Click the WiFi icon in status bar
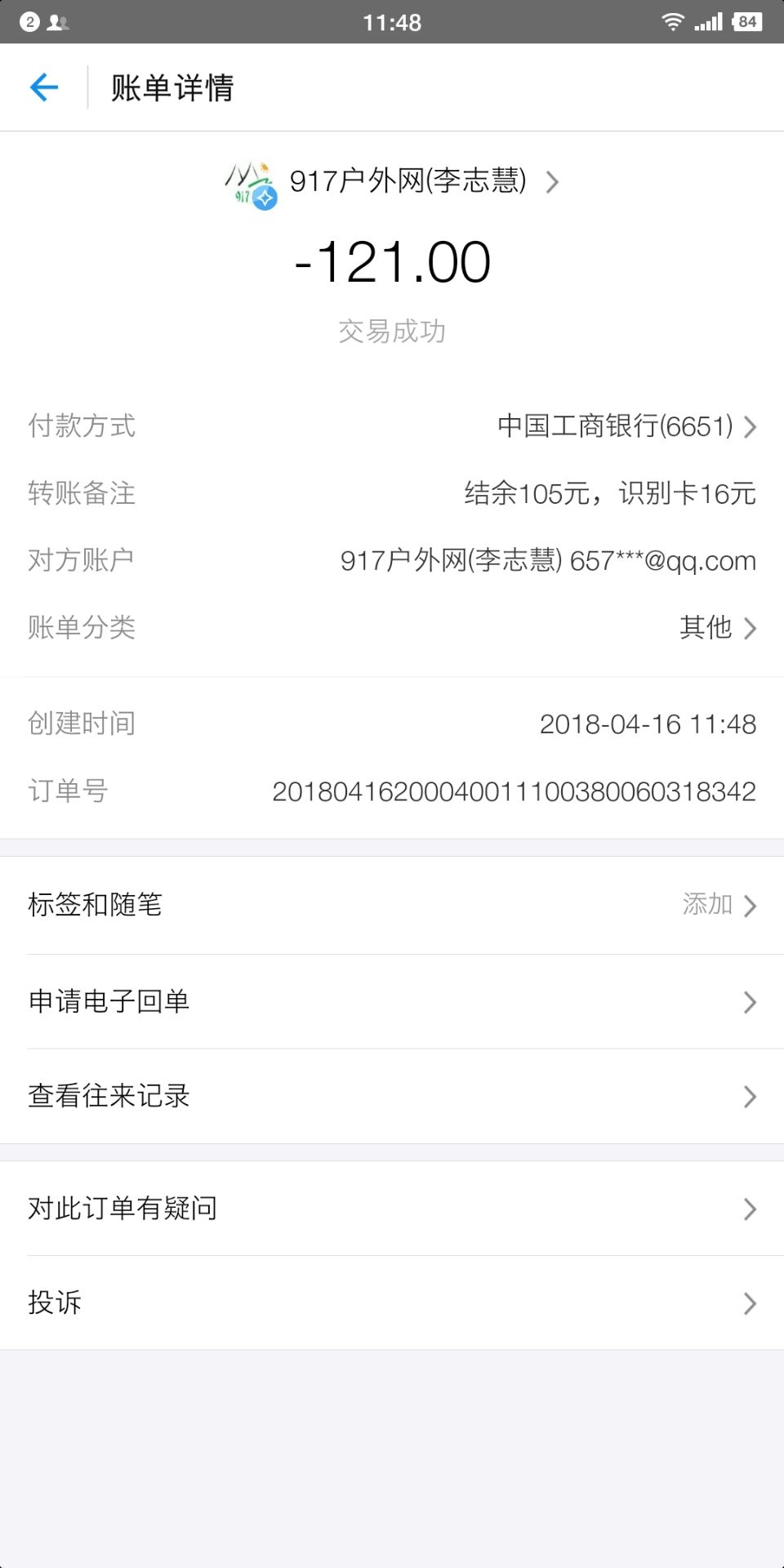784x1568 pixels. 673,21
